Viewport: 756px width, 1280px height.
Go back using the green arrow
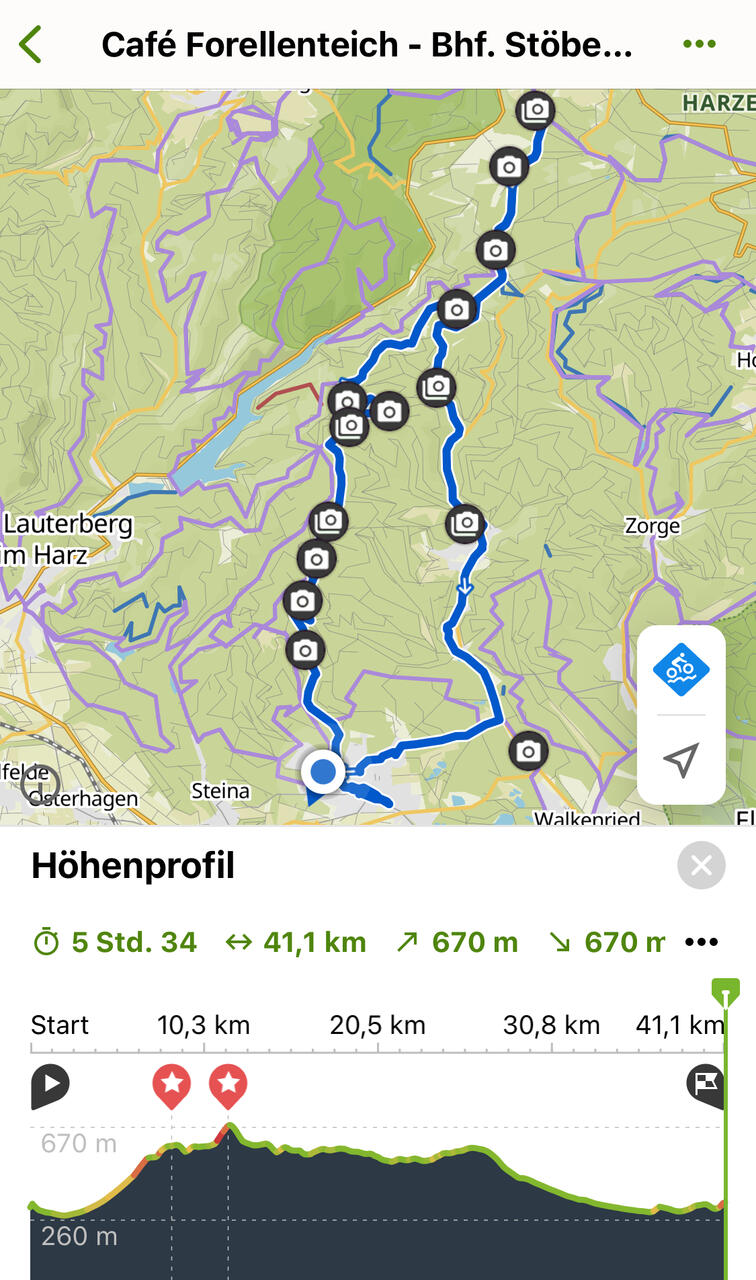(x=31, y=45)
